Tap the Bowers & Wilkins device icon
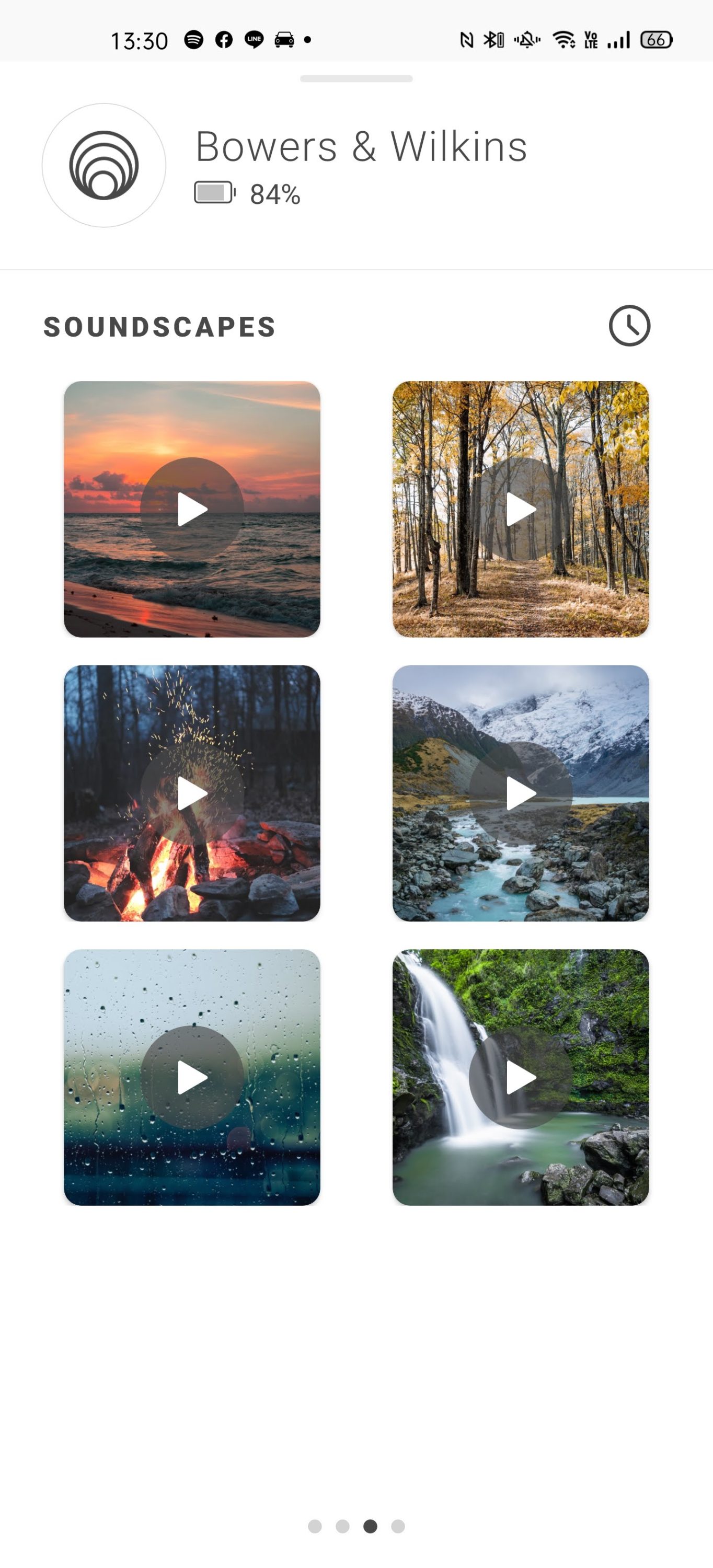713x1568 pixels. [x=104, y=165]
